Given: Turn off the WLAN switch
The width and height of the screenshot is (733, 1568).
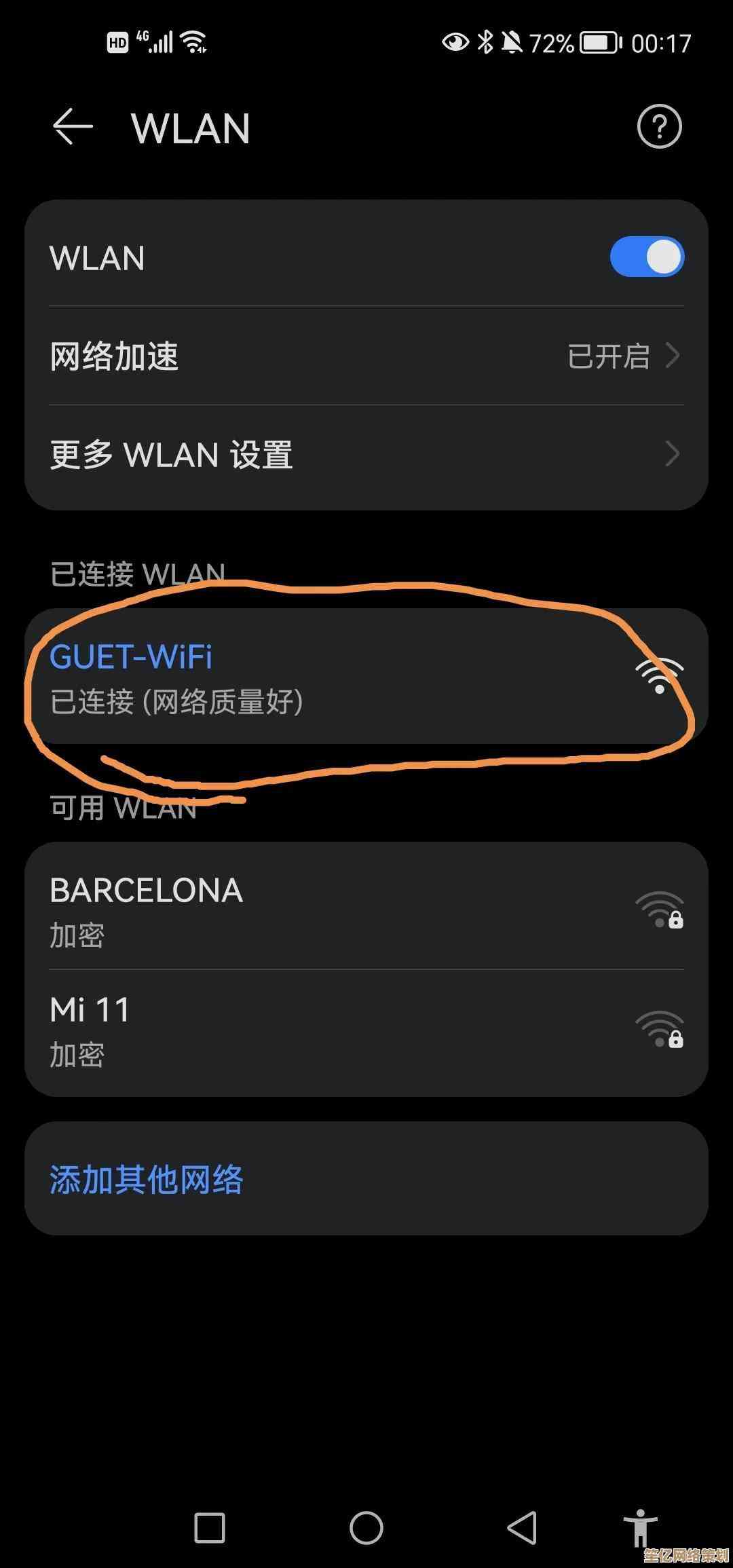Looking at the screenshot, I should (x=646, y=257).
